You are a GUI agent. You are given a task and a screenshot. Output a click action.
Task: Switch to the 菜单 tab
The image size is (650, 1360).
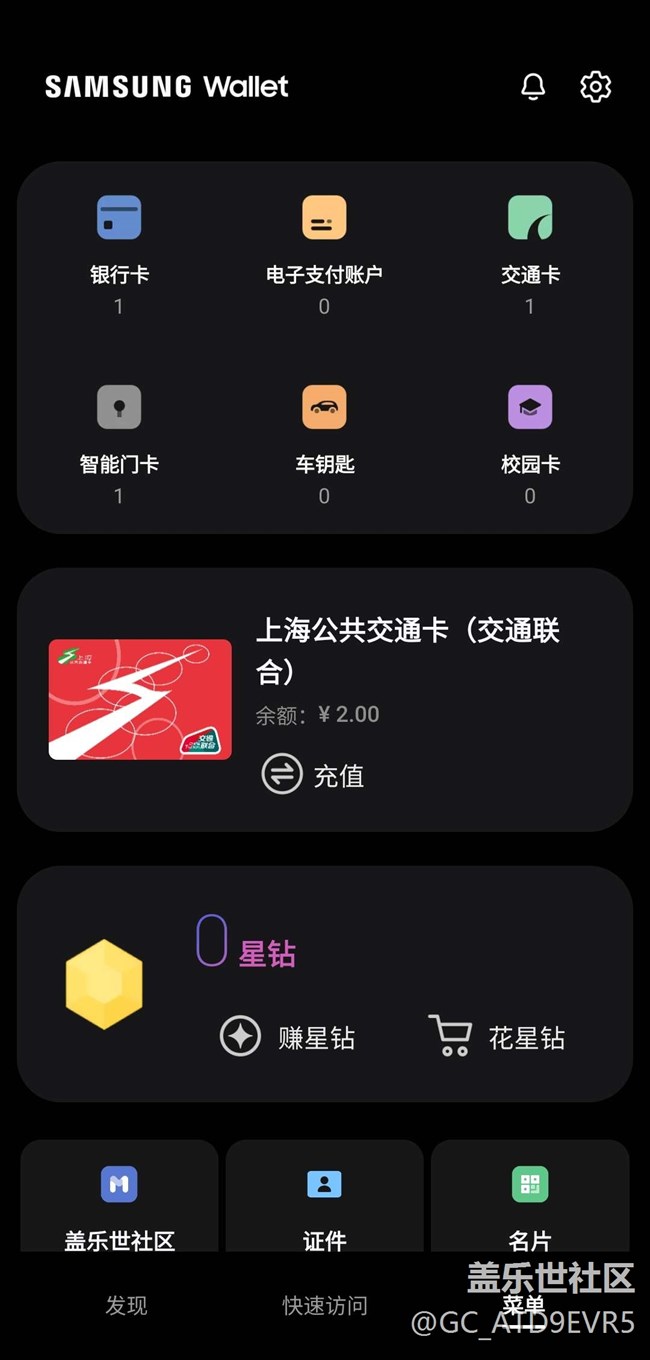[524, 1305]
